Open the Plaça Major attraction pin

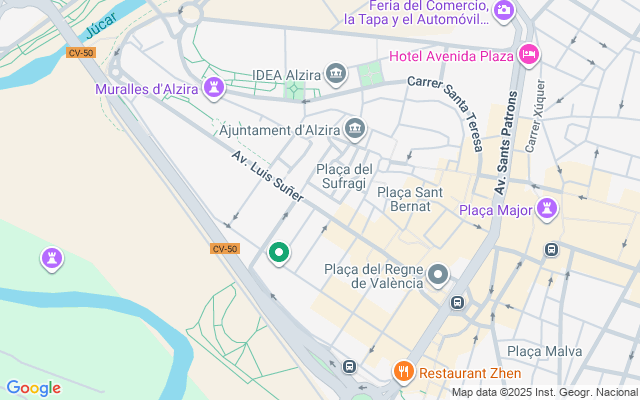tap(546, 210)
